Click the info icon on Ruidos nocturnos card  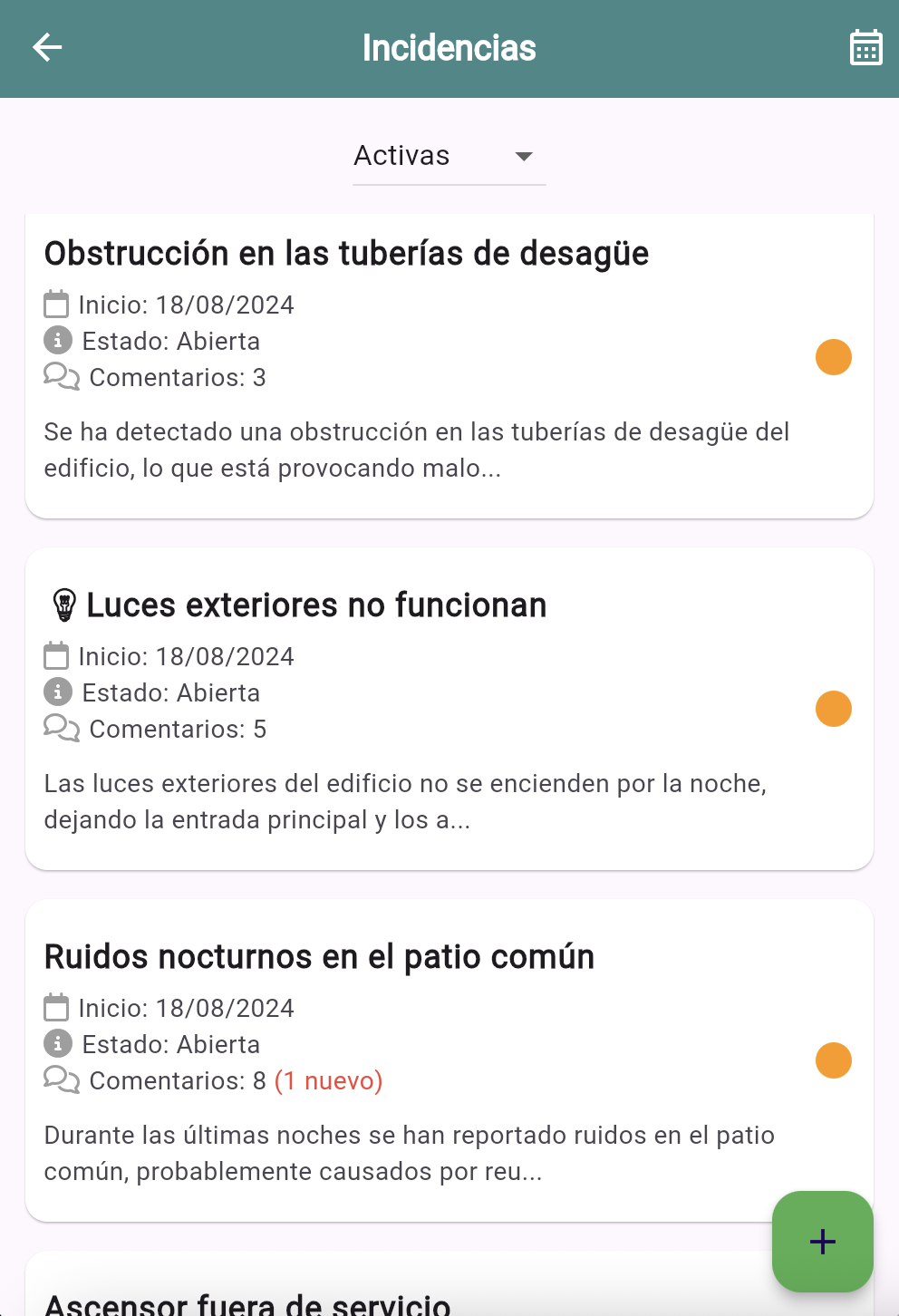click(x=58, y=1044)
